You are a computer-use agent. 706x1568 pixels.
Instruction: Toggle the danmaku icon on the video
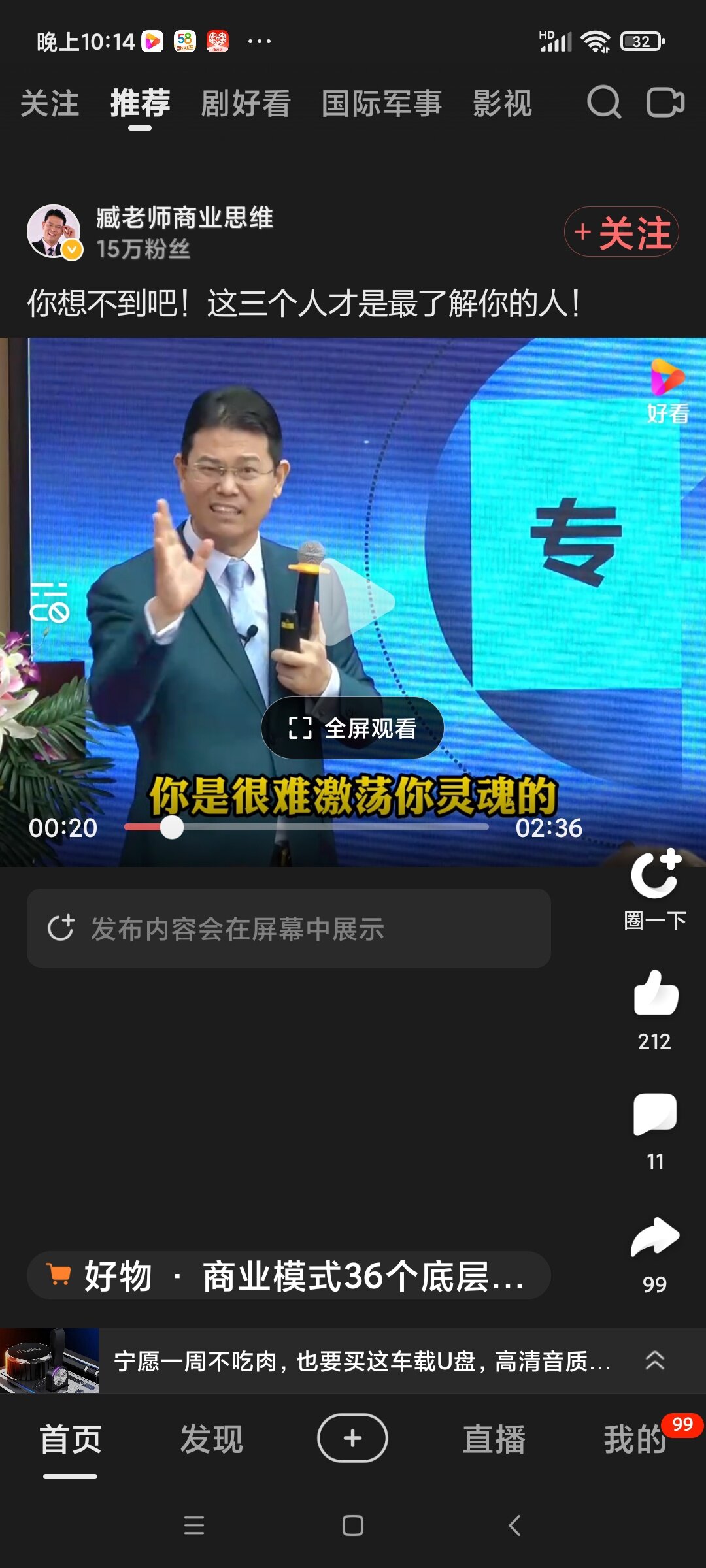tap(50, 602)
